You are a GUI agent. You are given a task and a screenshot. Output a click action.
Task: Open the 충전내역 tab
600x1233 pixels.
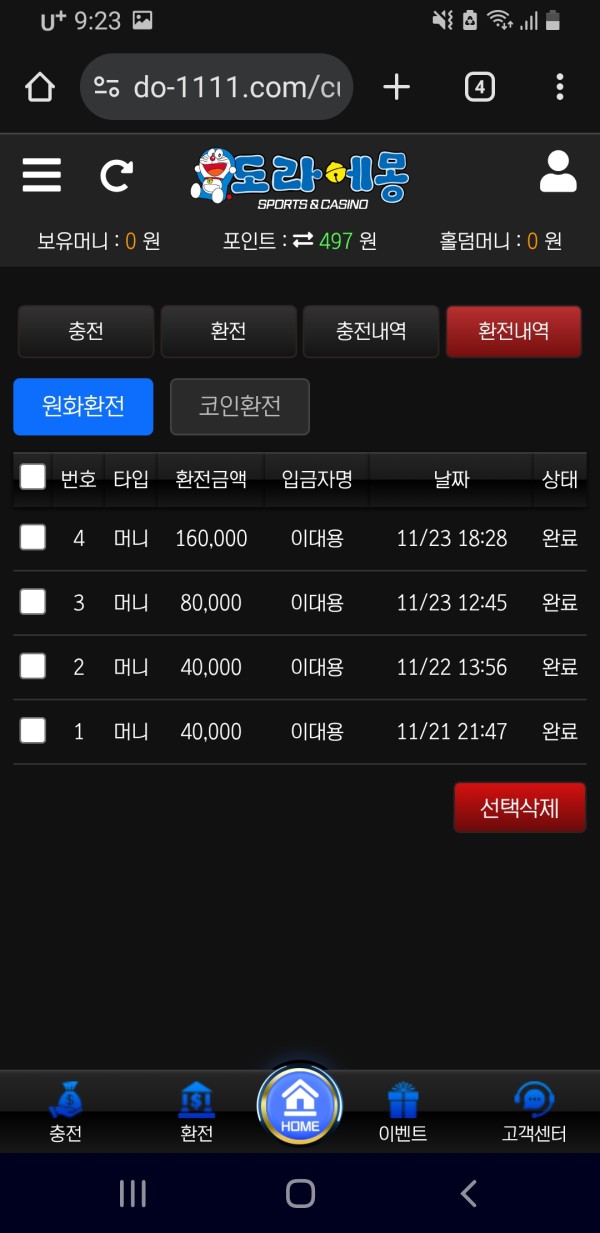371,331
